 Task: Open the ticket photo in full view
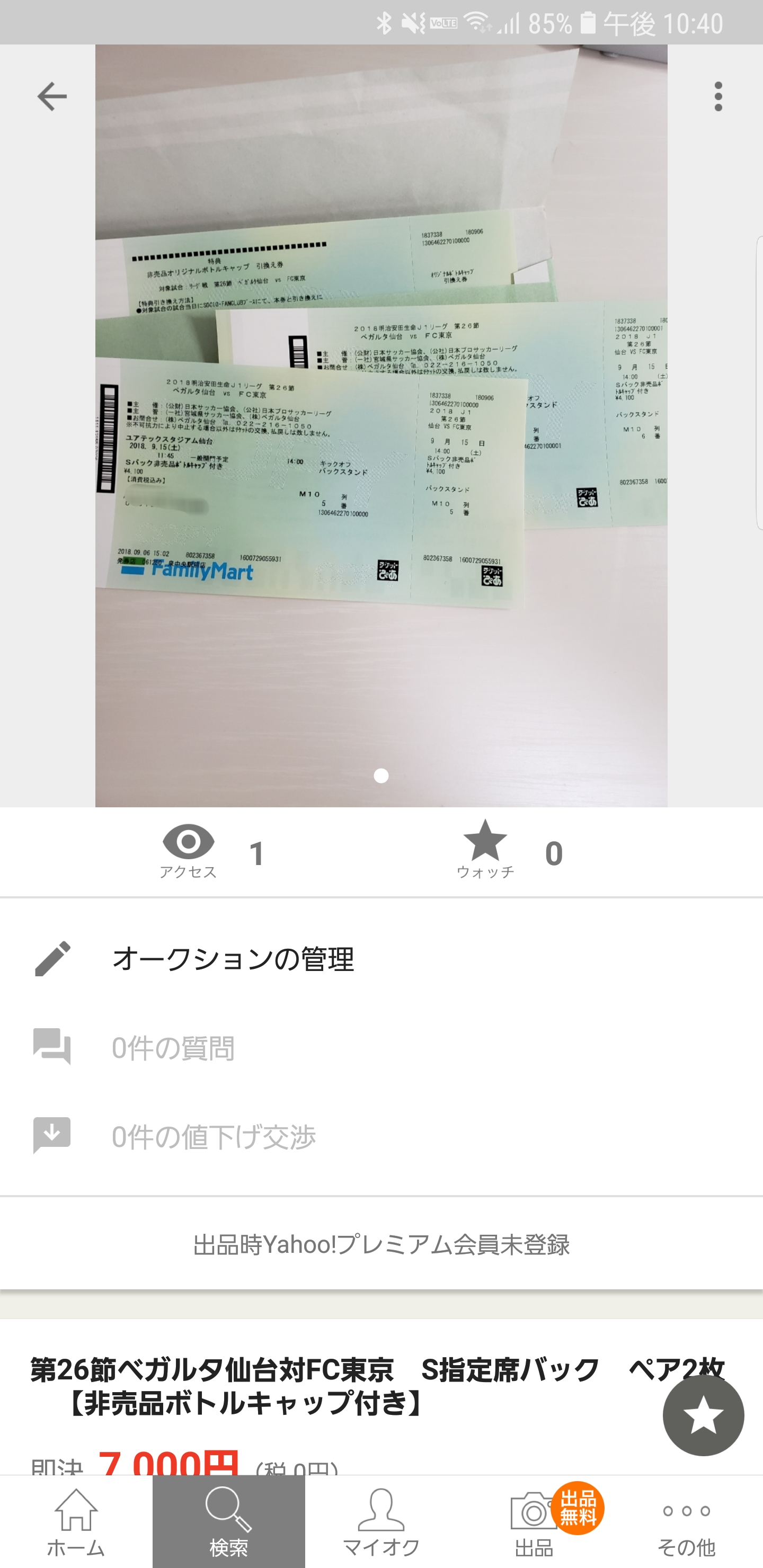[381, 426]
